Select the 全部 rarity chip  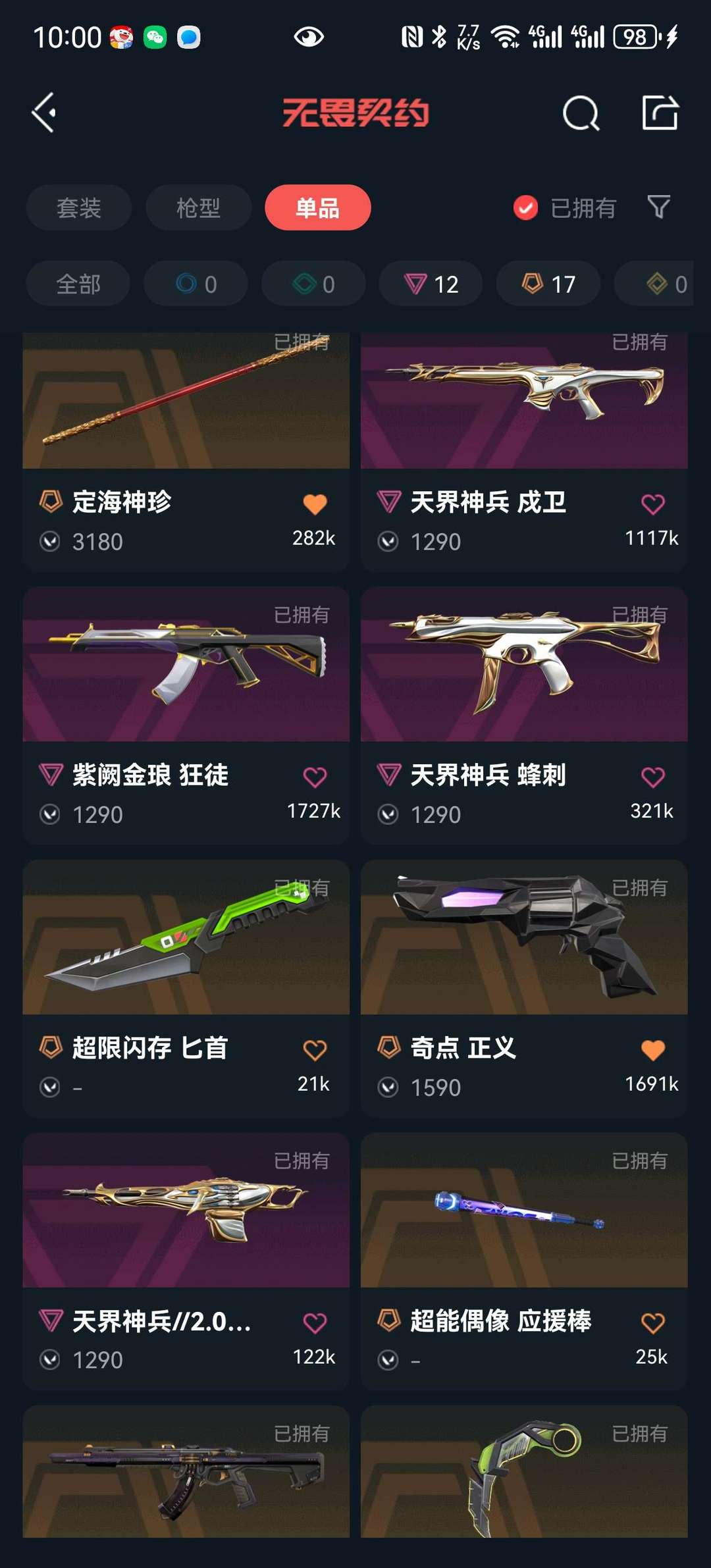coord(78,284)
